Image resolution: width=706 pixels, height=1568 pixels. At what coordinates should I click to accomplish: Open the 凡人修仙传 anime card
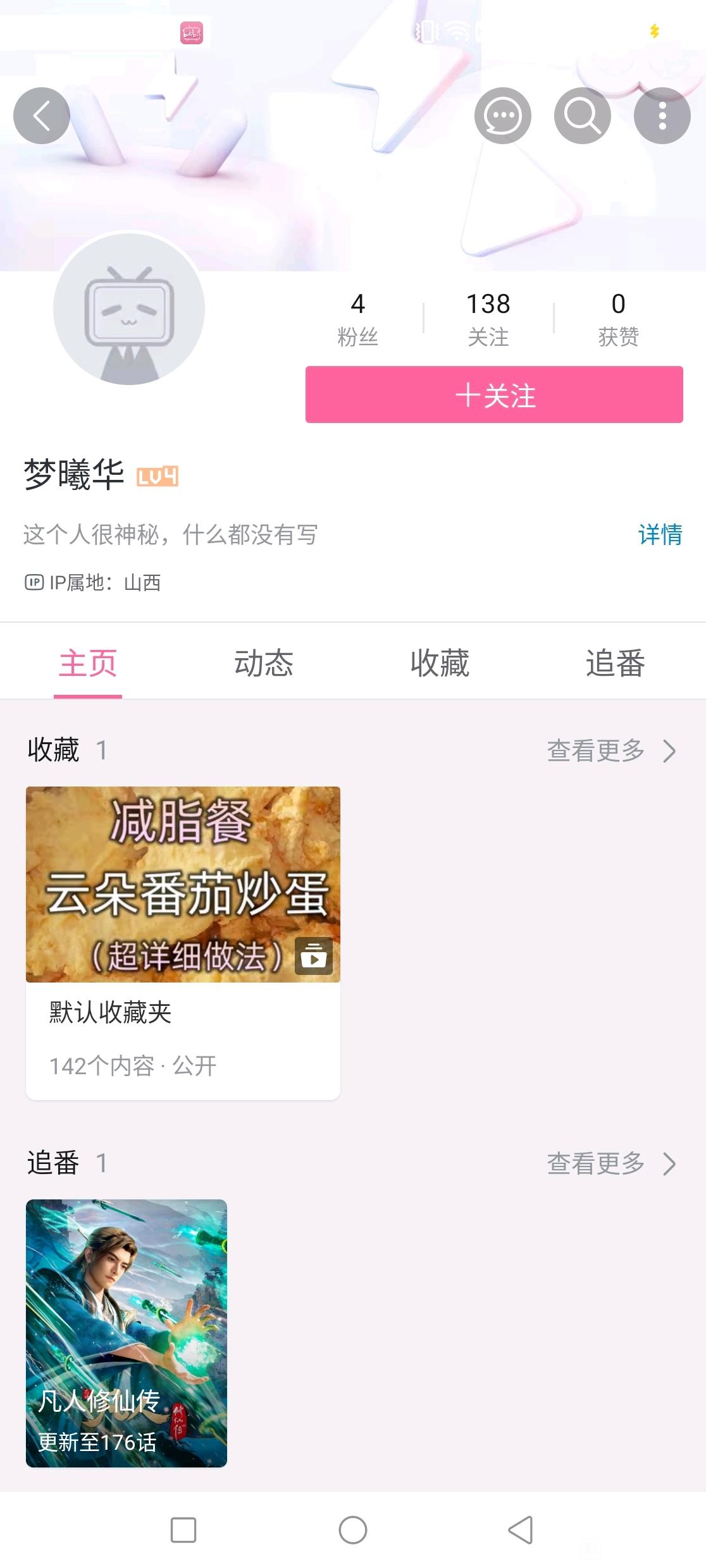(127, 1333)
